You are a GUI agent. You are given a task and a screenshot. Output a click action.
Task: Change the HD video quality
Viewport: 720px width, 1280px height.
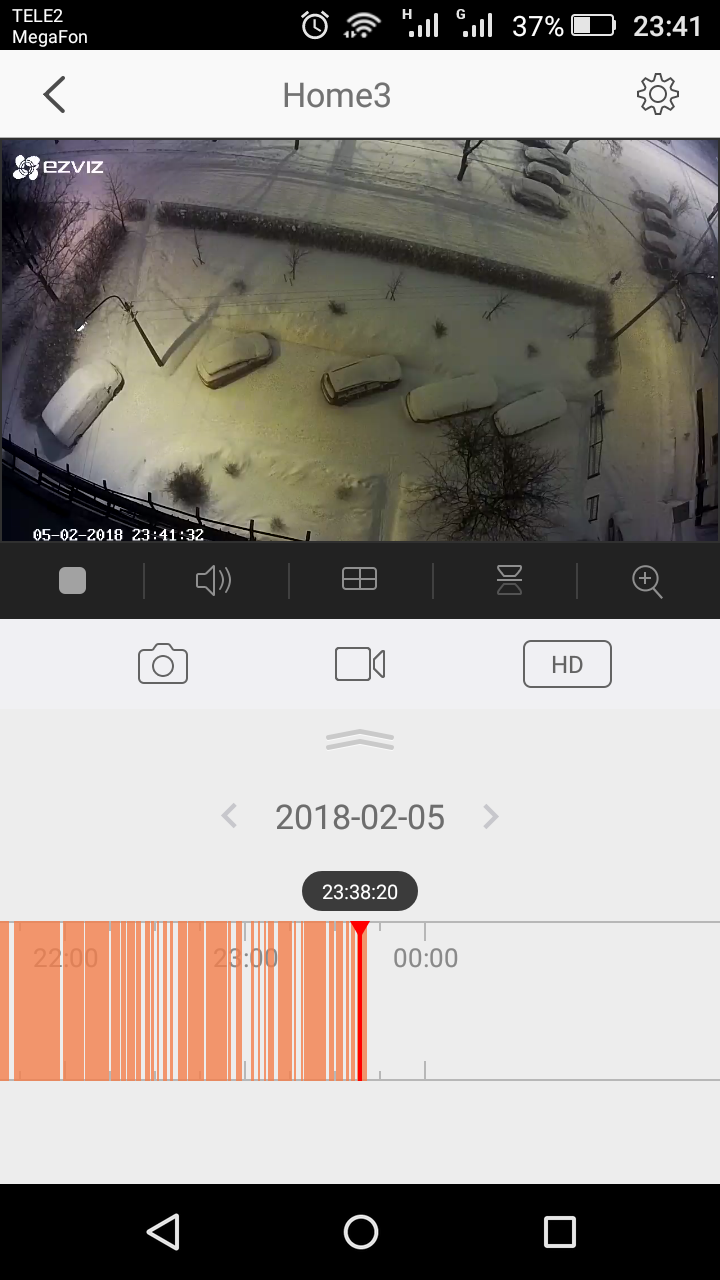click(x=567, y=664)
